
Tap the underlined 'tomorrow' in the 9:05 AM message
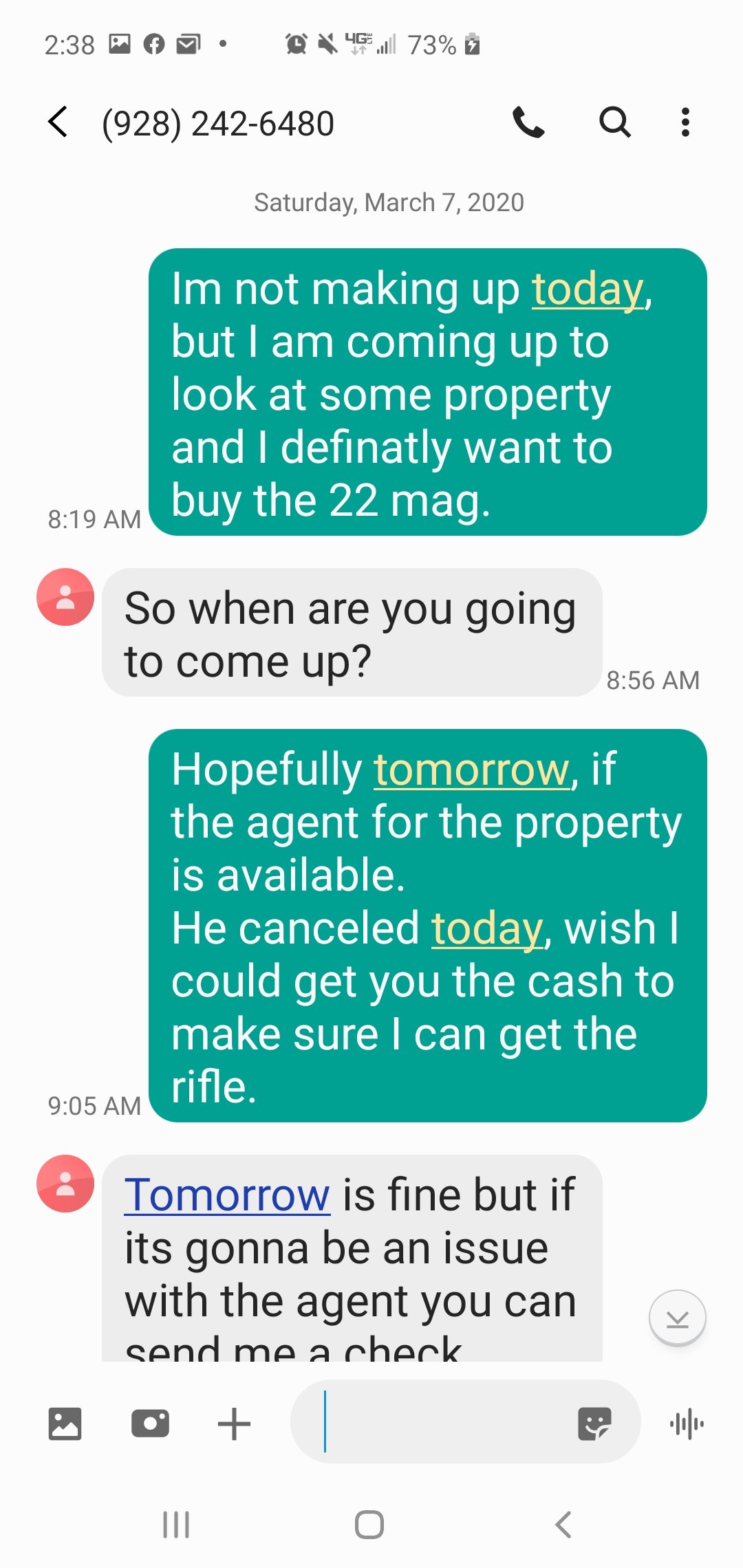[x=472, y=769]
